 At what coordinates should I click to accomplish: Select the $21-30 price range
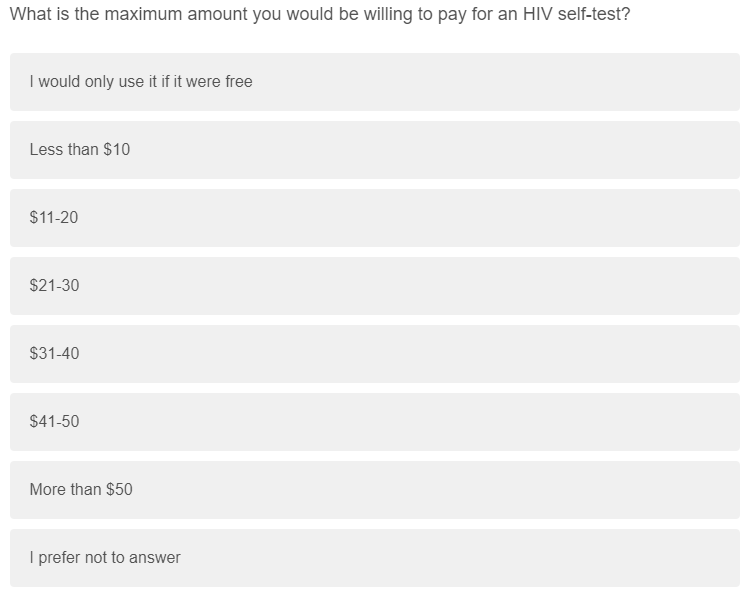(375, 286)
